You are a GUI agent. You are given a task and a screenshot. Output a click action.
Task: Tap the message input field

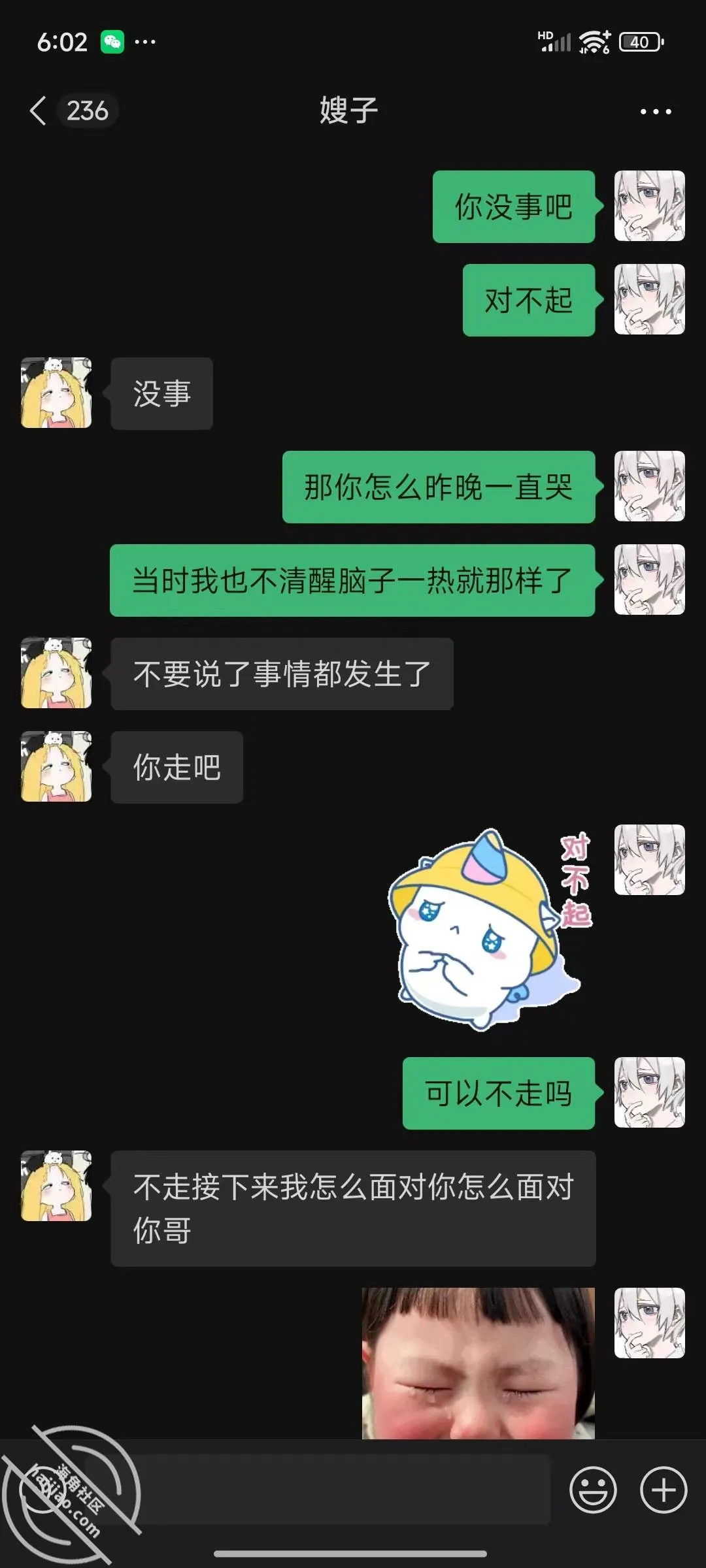pyautogui.click(x=317, y=1491)
